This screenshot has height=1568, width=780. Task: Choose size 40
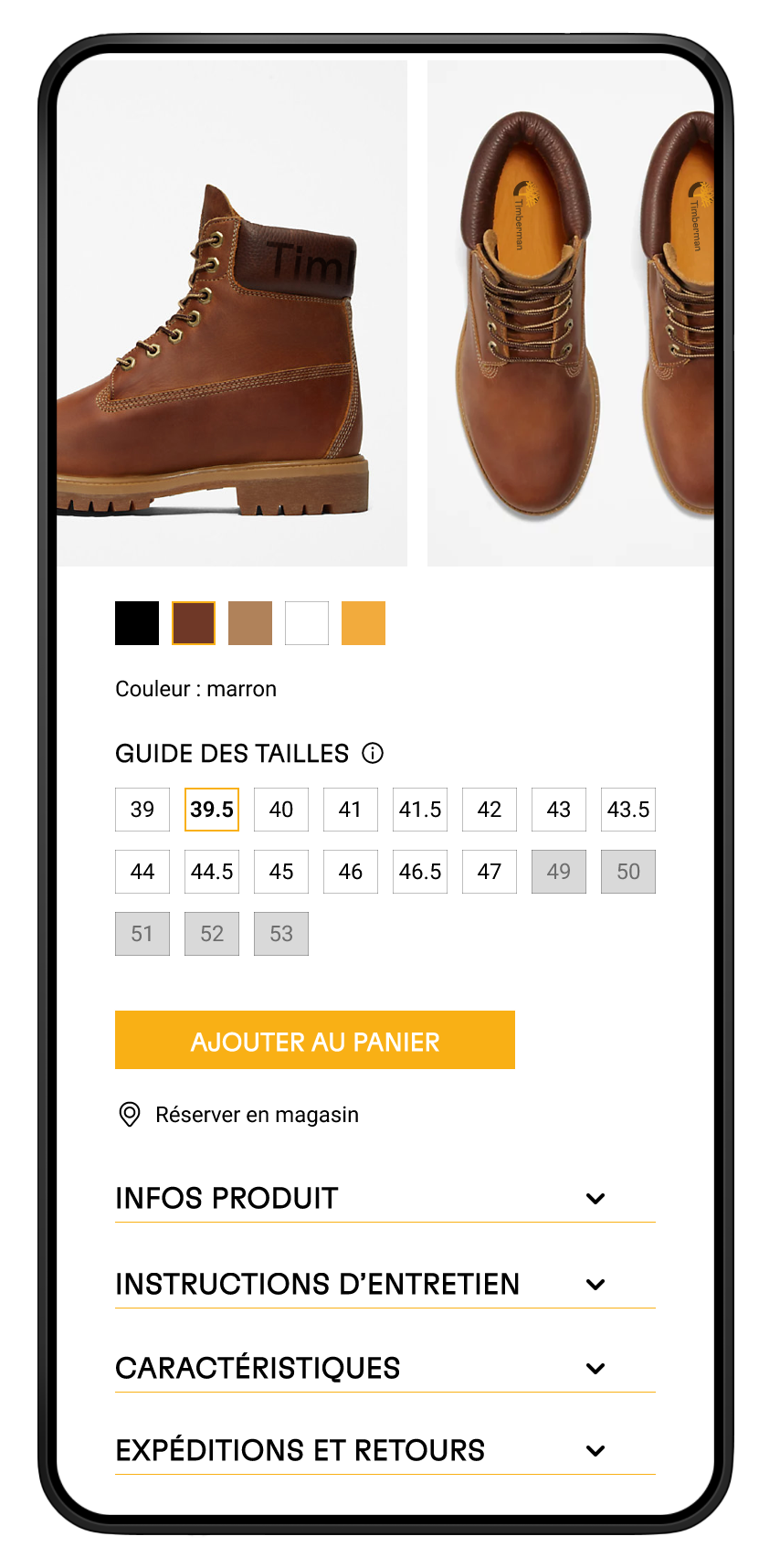click(x=281, y=810)
